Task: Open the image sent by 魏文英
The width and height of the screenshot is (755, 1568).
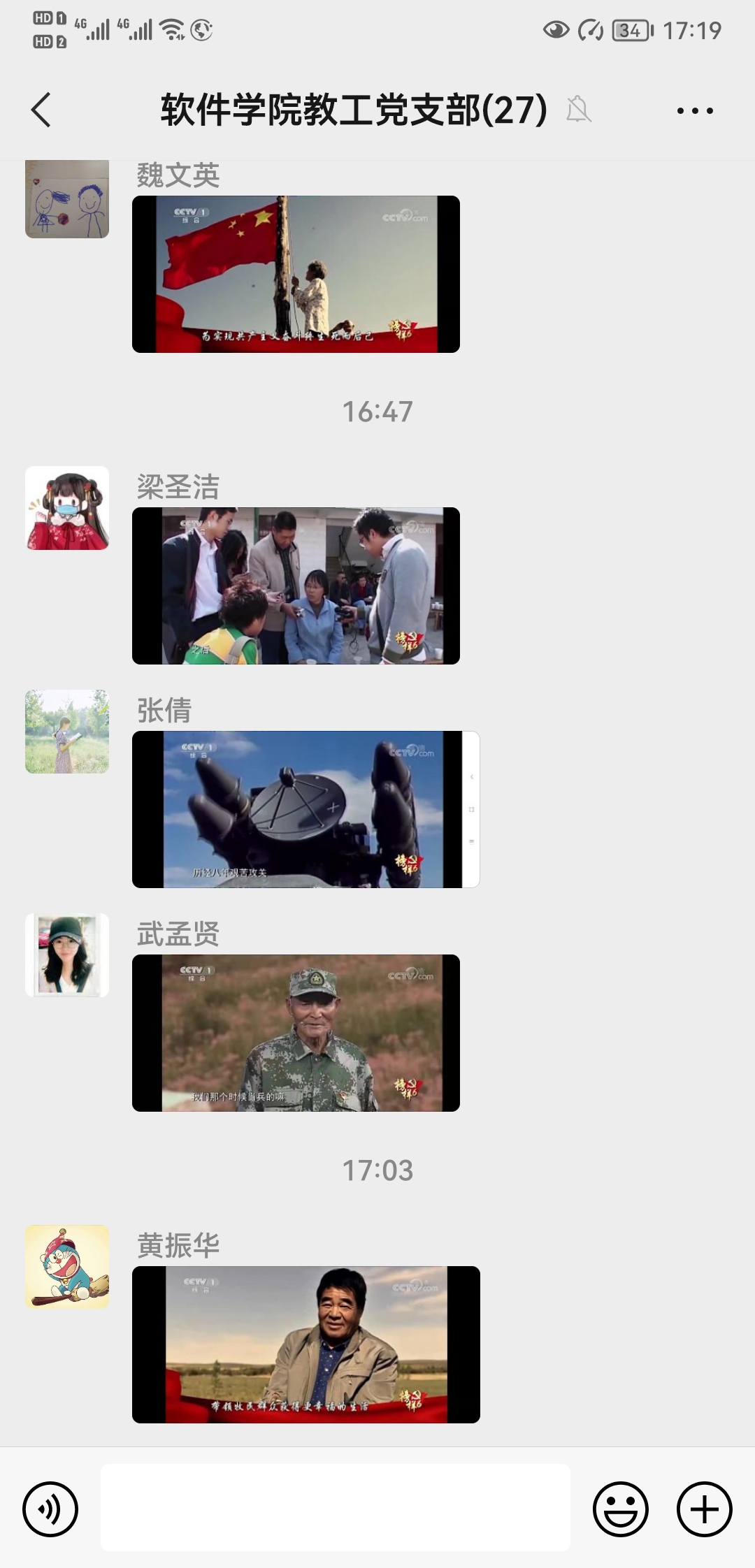Action: [296, 274]
